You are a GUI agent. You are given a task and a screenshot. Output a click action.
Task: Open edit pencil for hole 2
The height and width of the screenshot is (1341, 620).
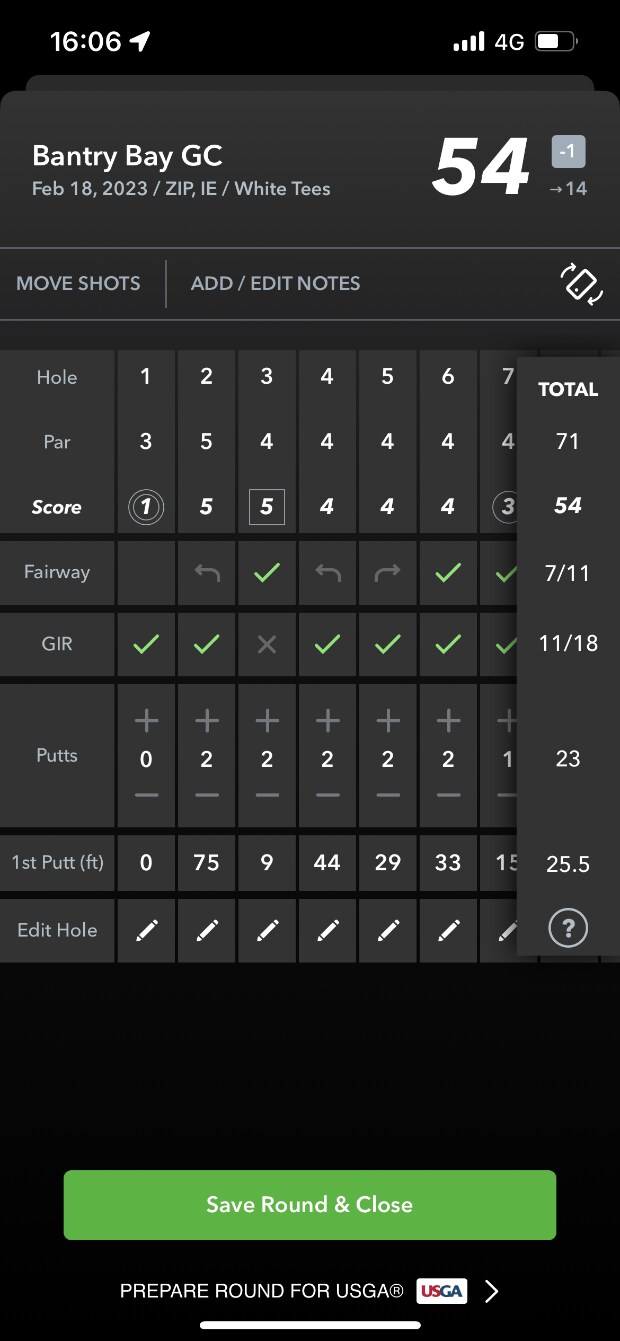[x=206, y=930]
